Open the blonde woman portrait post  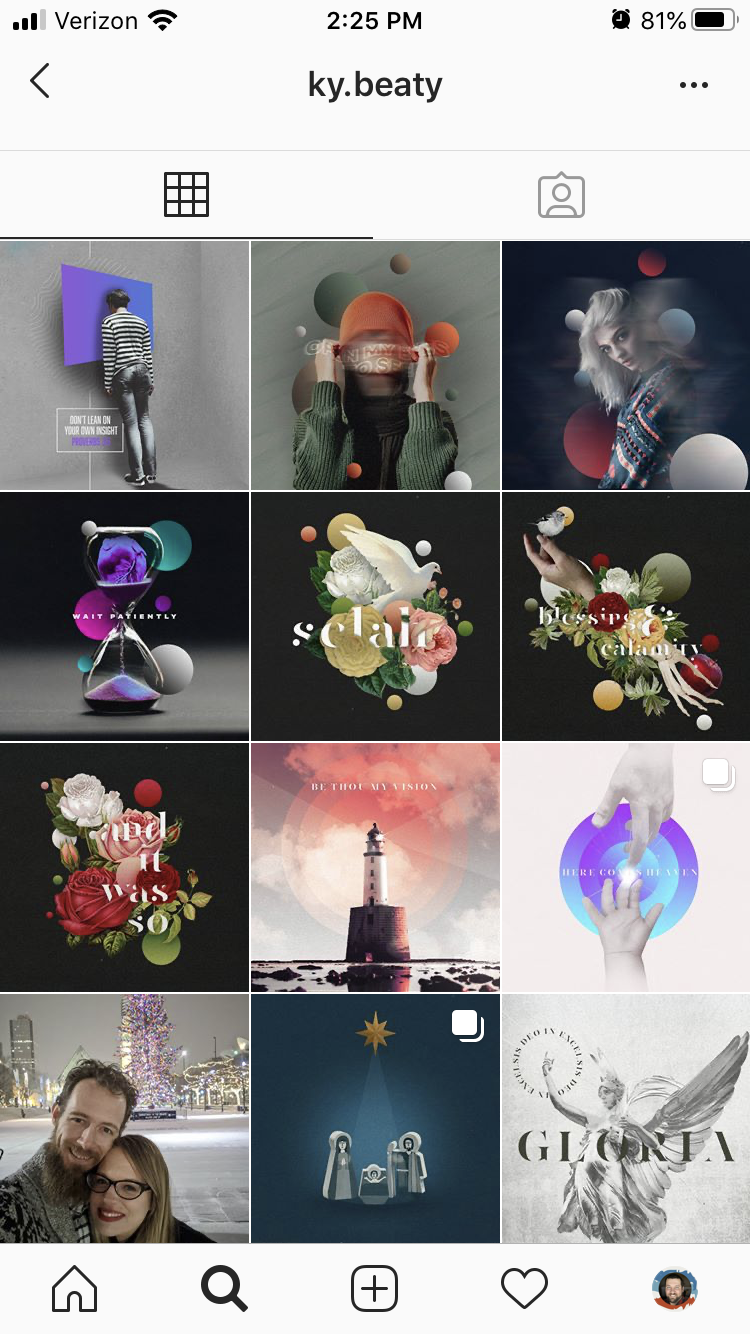pyautogui.click(x=626, y=365)
